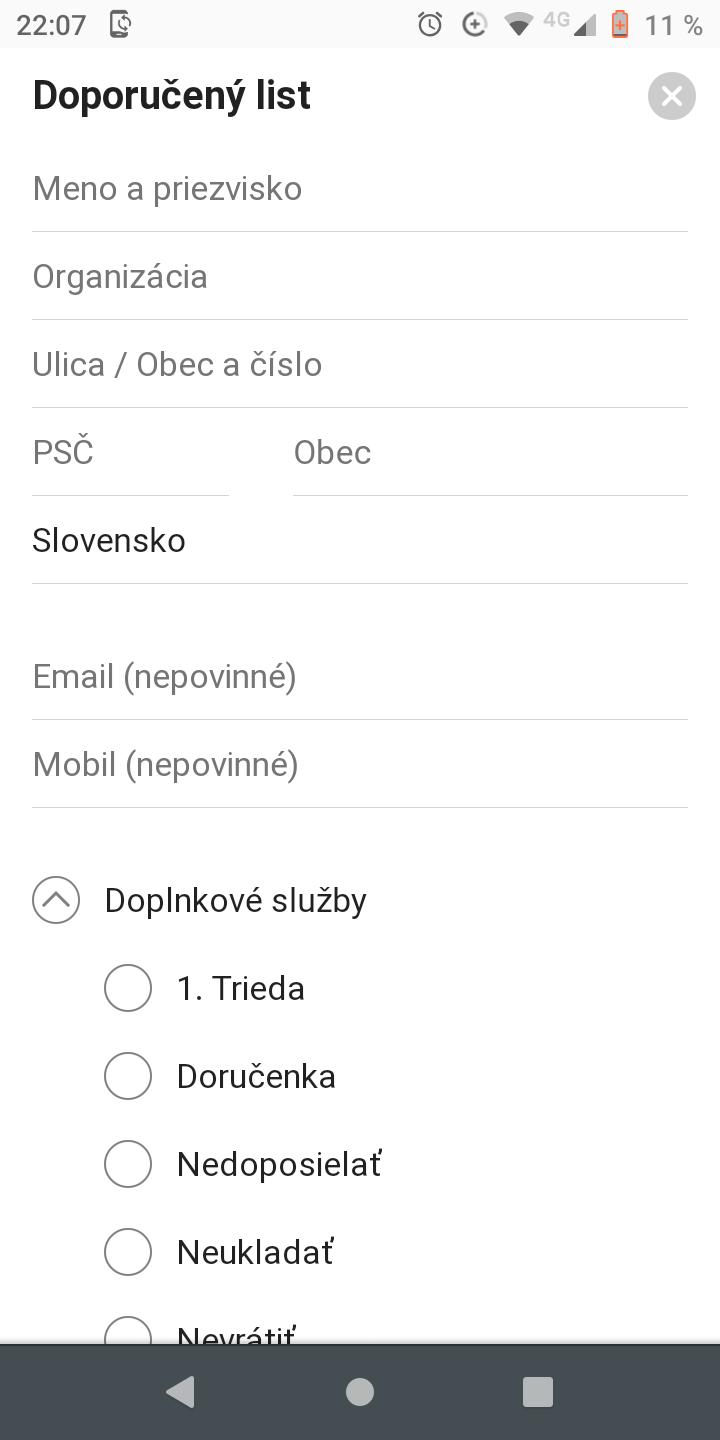
Task: Select the 1. Trieda option
Action: point(128,988)
